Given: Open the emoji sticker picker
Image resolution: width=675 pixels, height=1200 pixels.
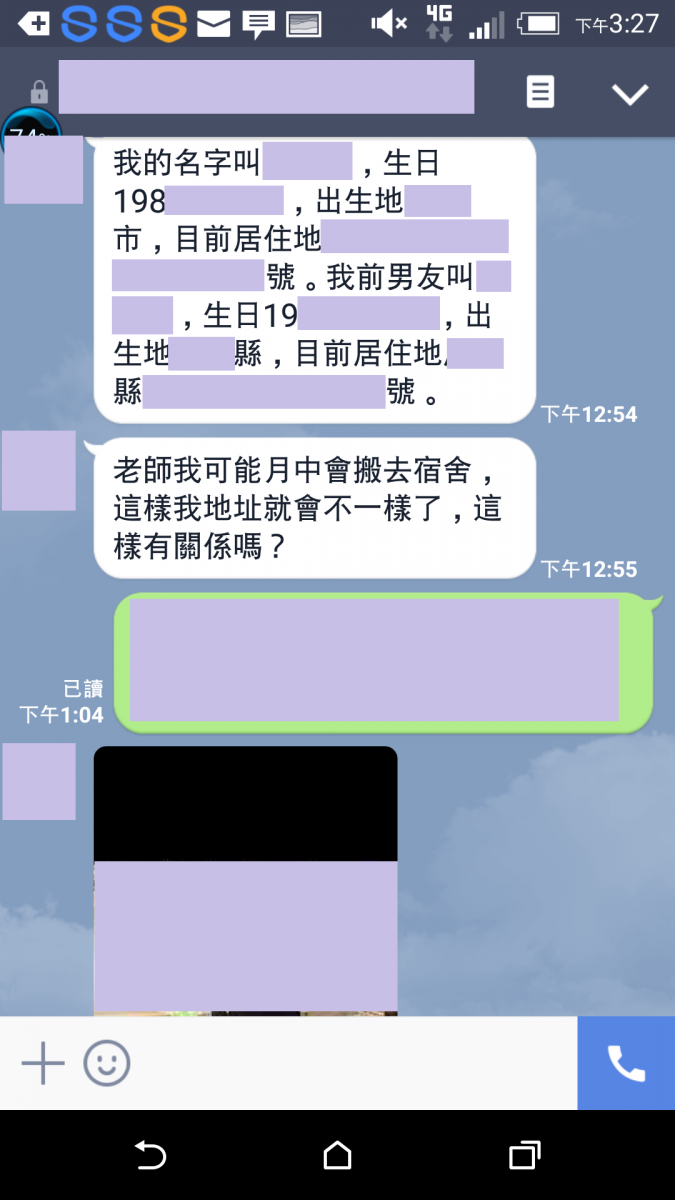Looking at the screenshot, I should pos(106,1064).
